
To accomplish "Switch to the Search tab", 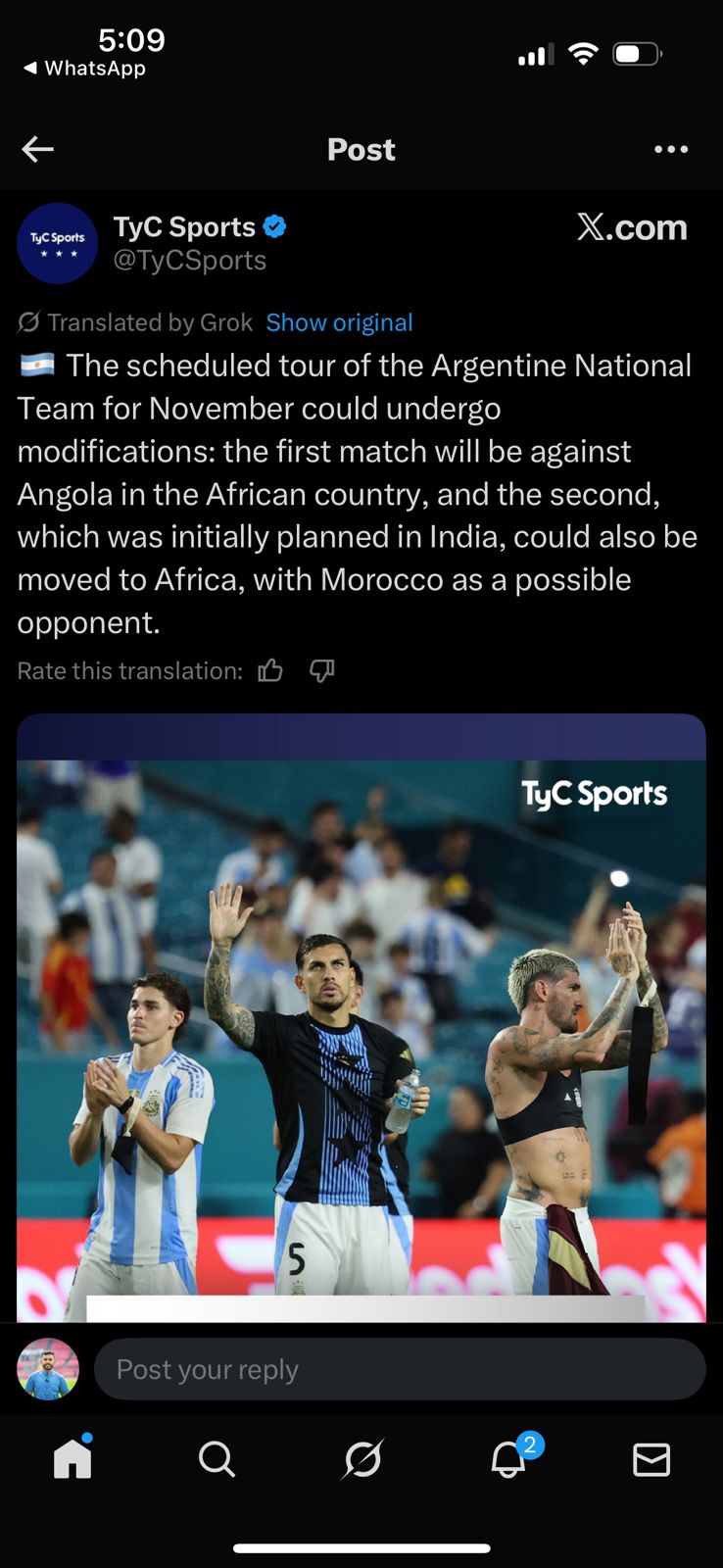I will point(217,1459).
